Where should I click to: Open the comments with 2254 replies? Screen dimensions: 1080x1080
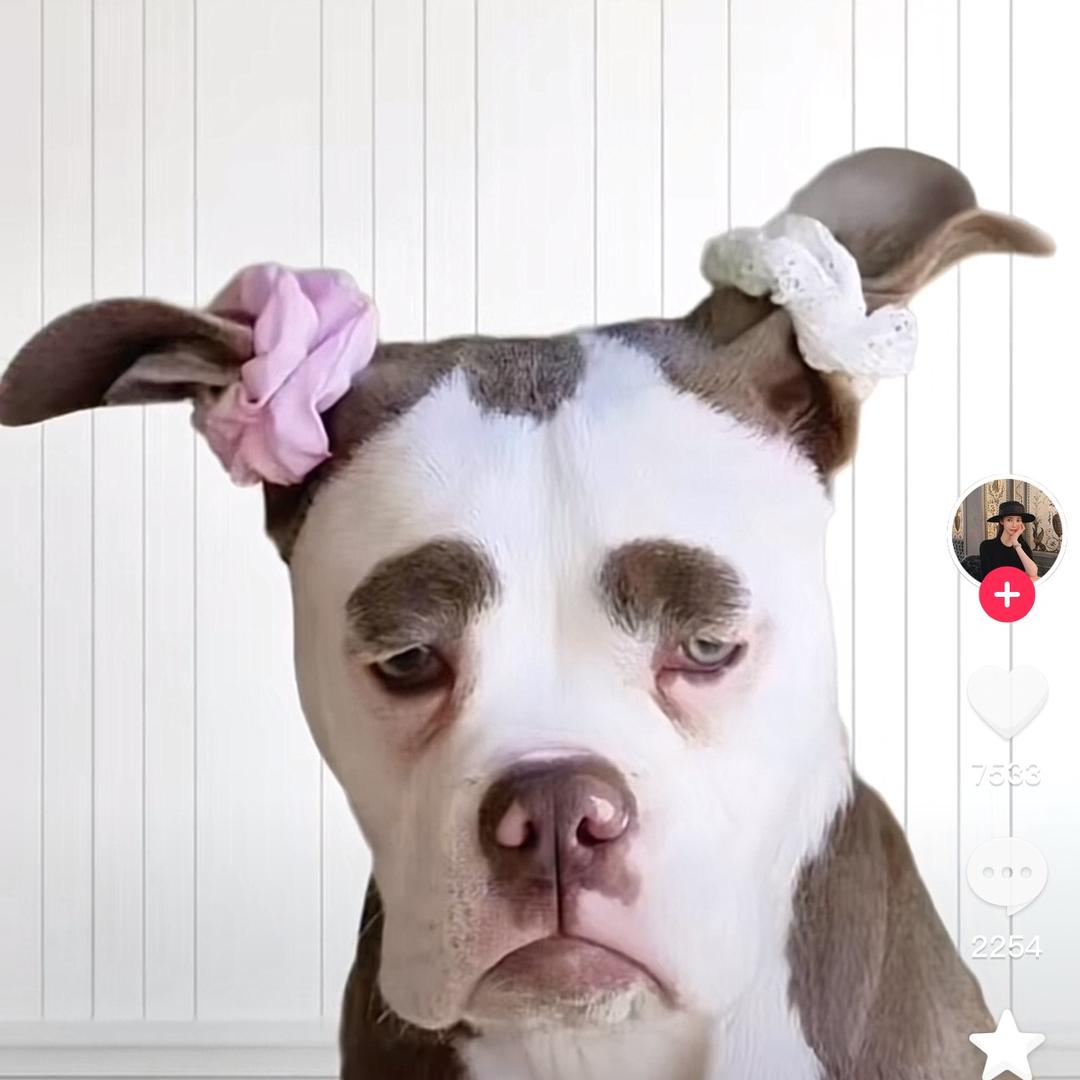click(x=1006, y=874)
